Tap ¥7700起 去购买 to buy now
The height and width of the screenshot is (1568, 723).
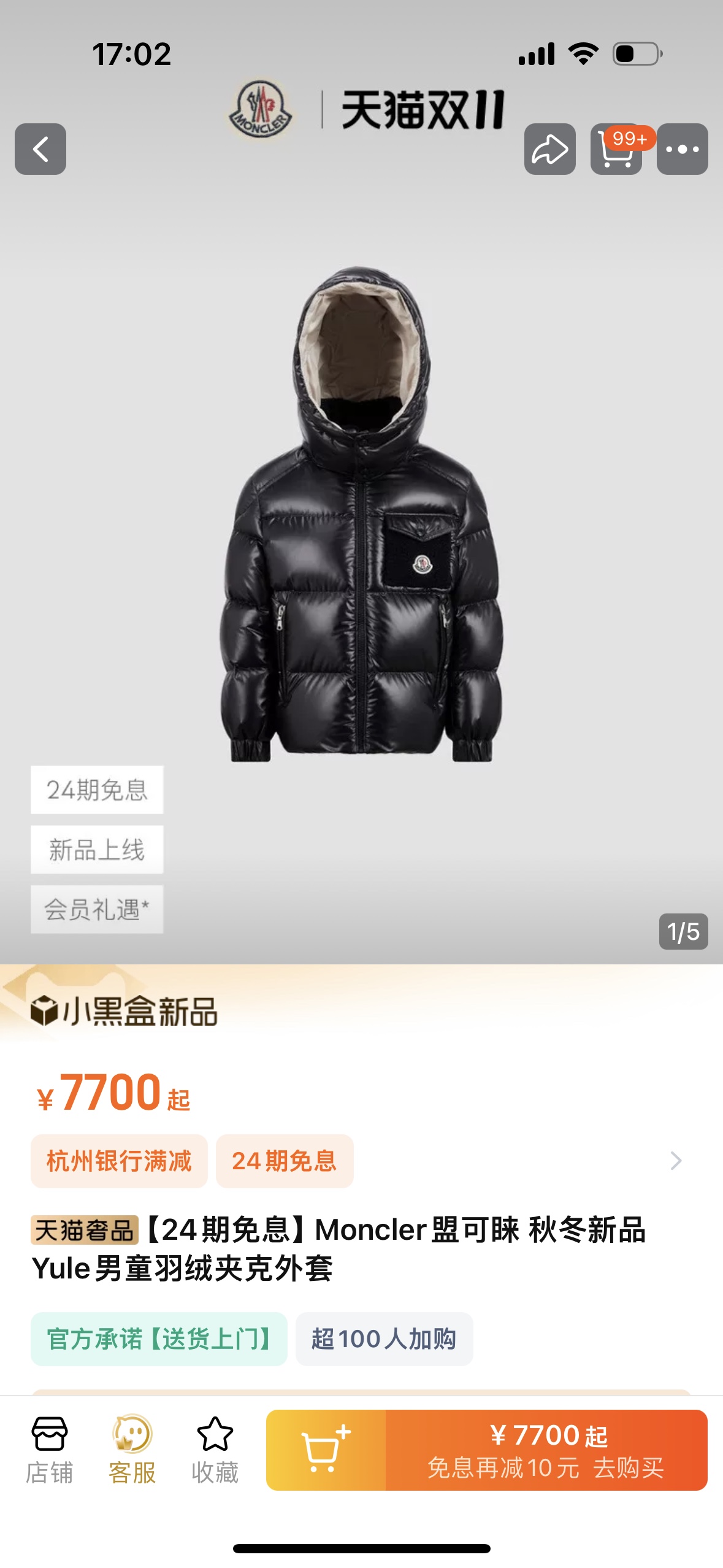click(546, 1450)
